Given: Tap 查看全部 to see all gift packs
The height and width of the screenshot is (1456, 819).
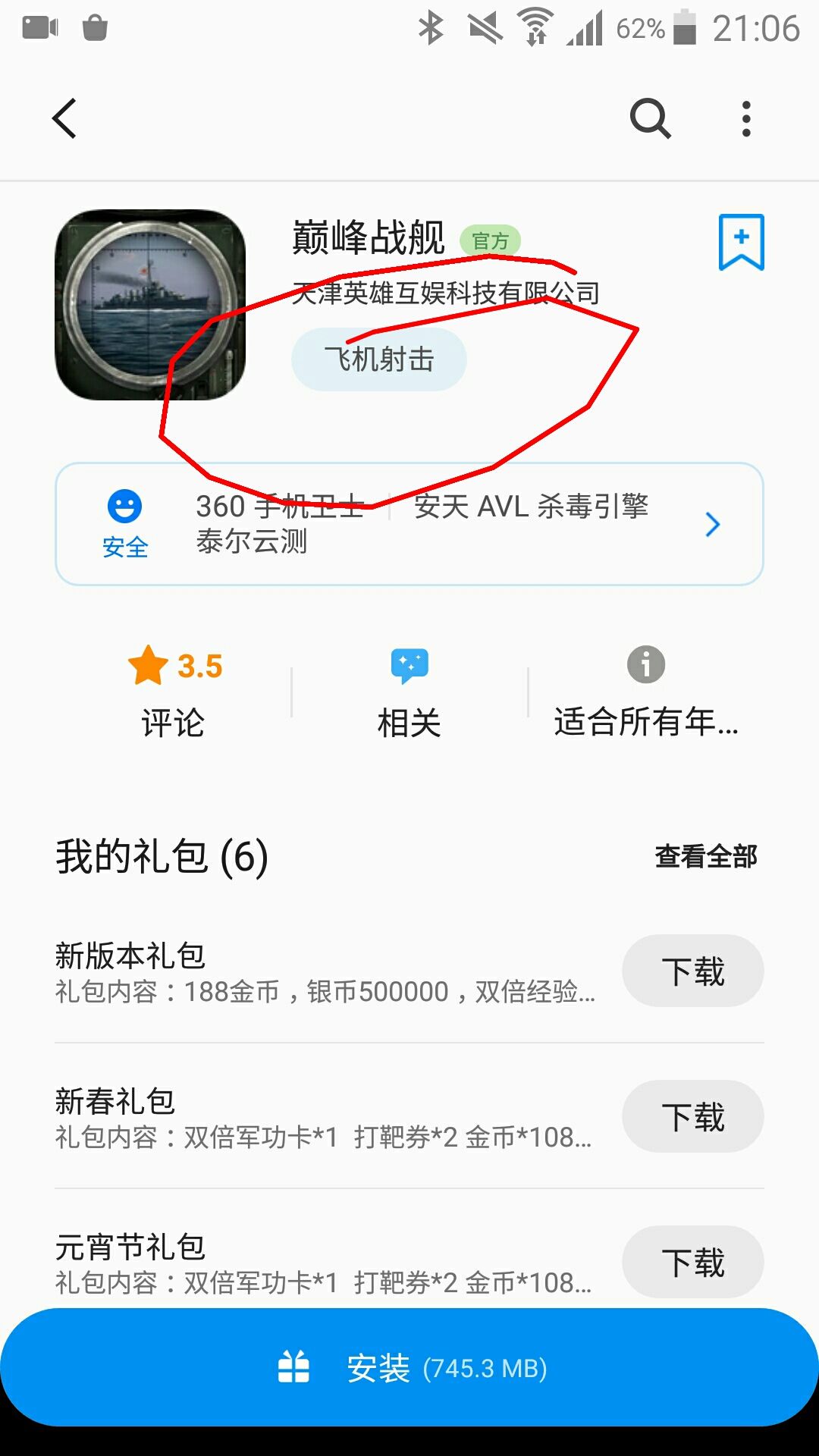Looking at the screenshot, I should [706, 857].
